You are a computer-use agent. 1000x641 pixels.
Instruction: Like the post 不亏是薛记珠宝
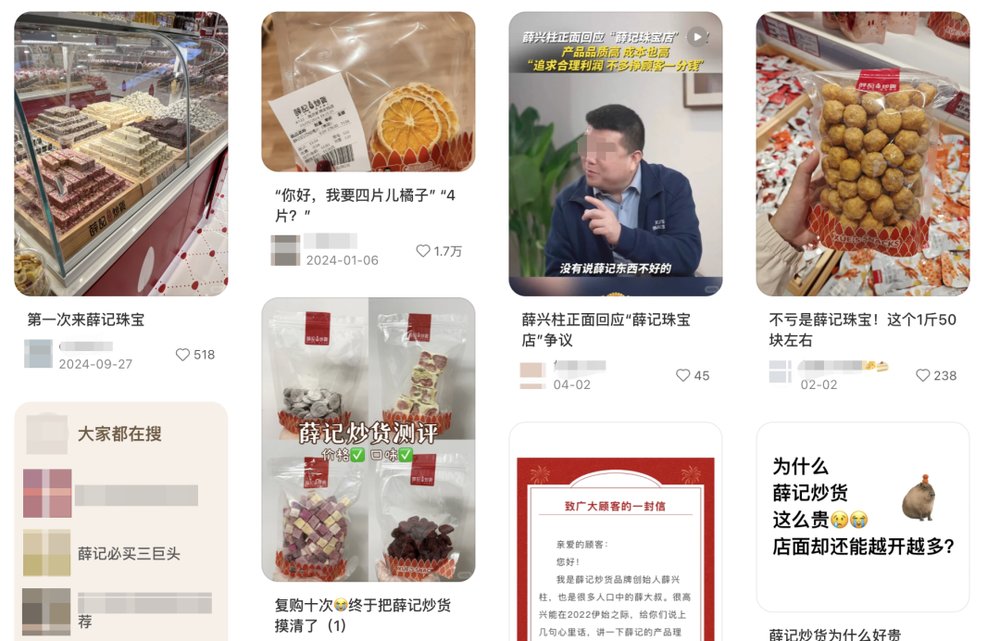tap(924, 376)
